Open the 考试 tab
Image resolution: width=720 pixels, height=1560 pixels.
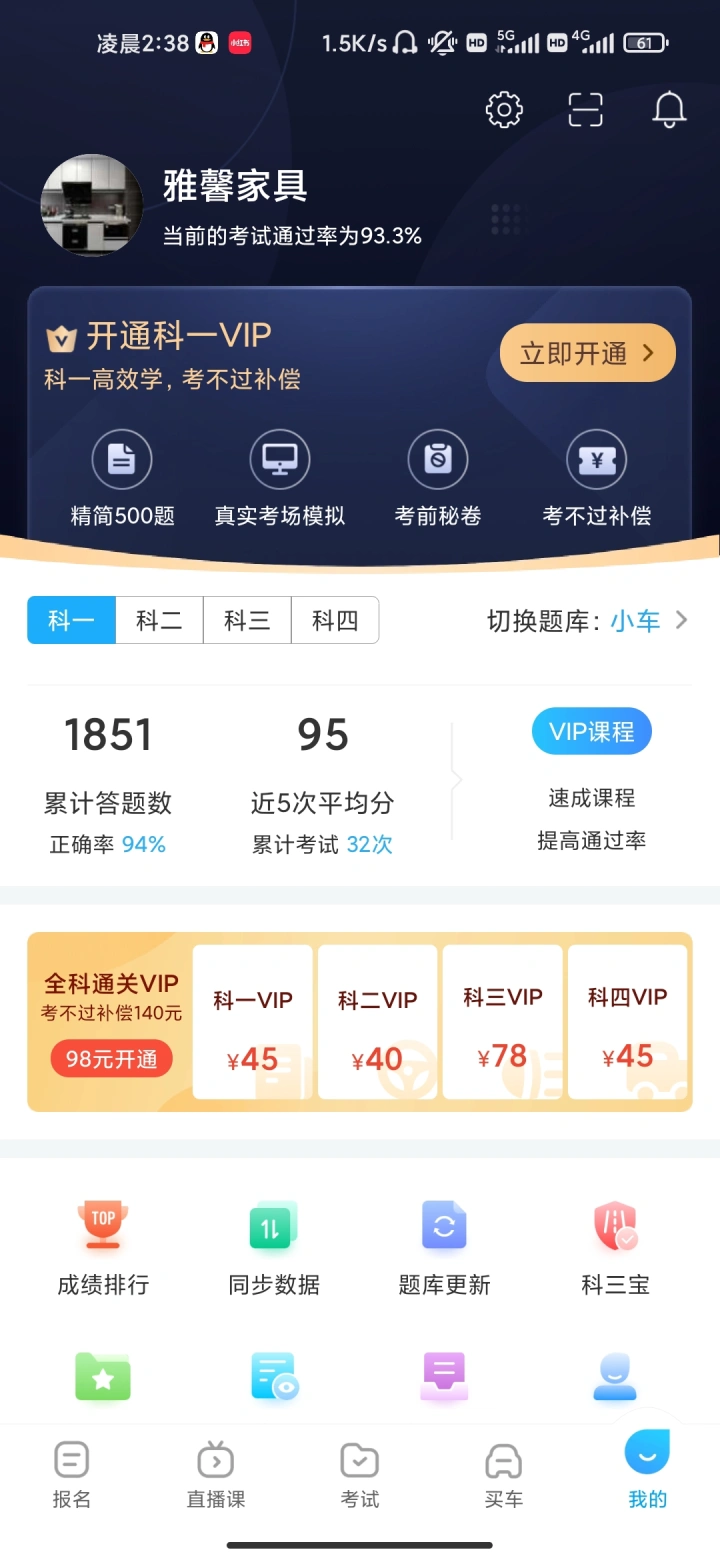point(360,1475)
